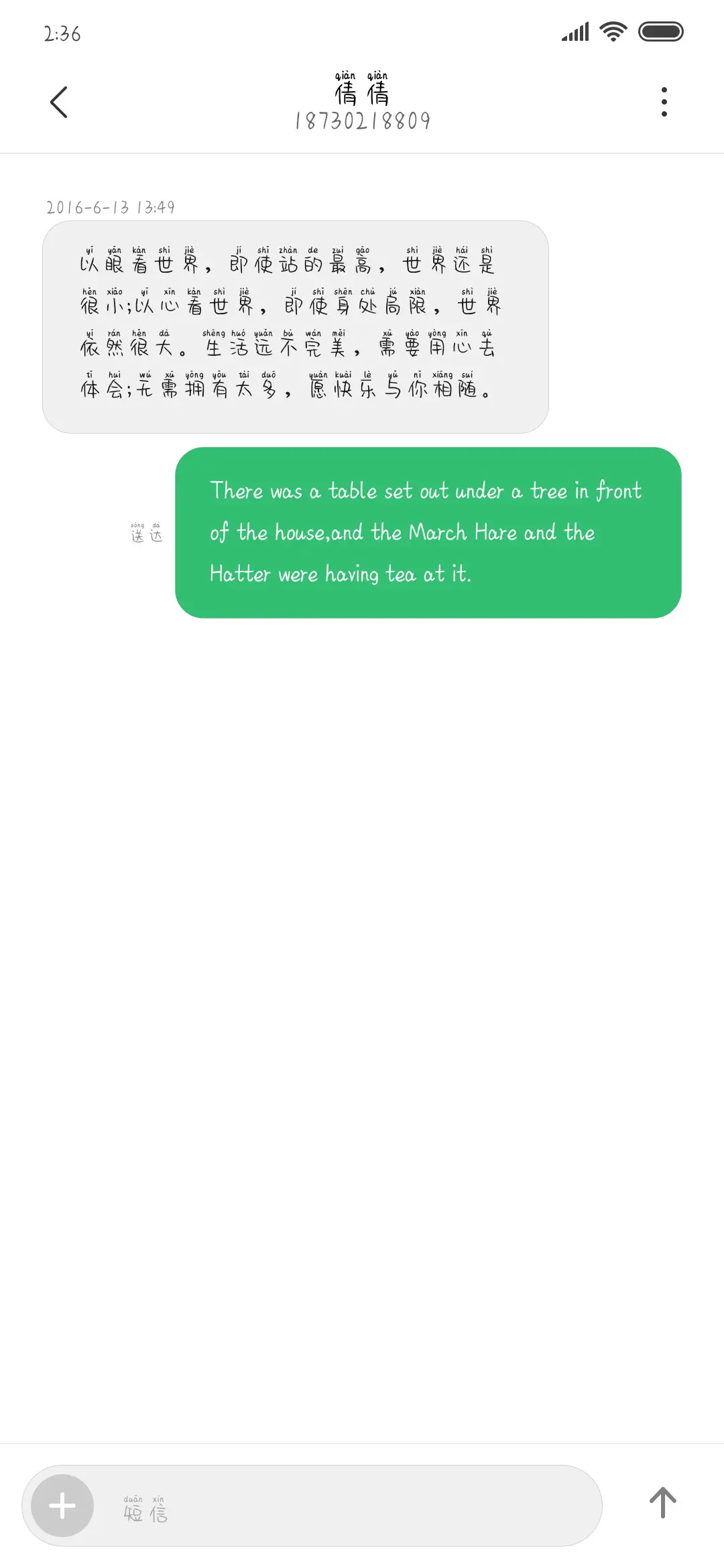The width and height of the screenshot is (724, 1568).
Task: Tap the line mentioning the March Hare
Action: (402, 532)
